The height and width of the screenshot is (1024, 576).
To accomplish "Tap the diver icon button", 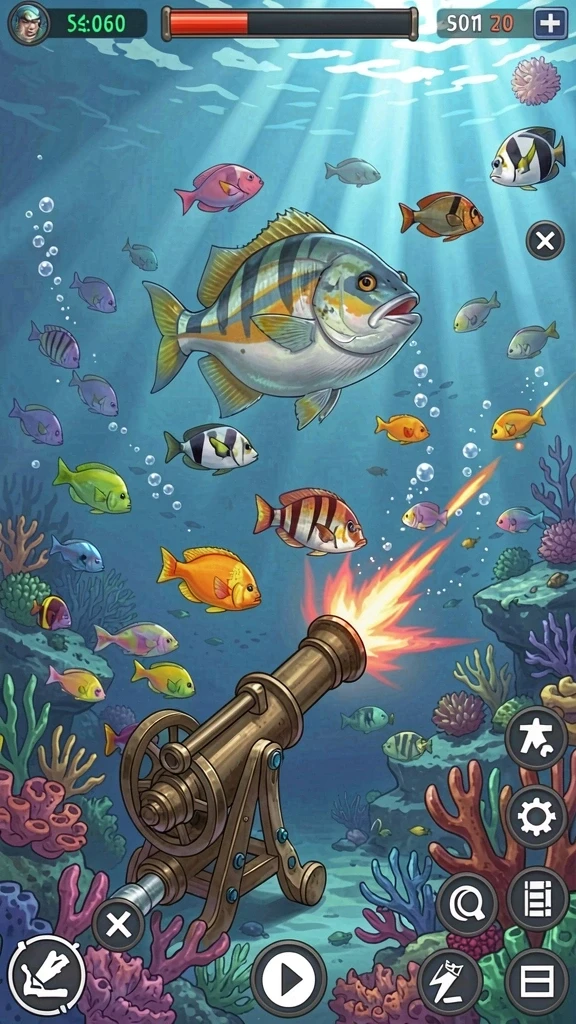I will (46, 976).
